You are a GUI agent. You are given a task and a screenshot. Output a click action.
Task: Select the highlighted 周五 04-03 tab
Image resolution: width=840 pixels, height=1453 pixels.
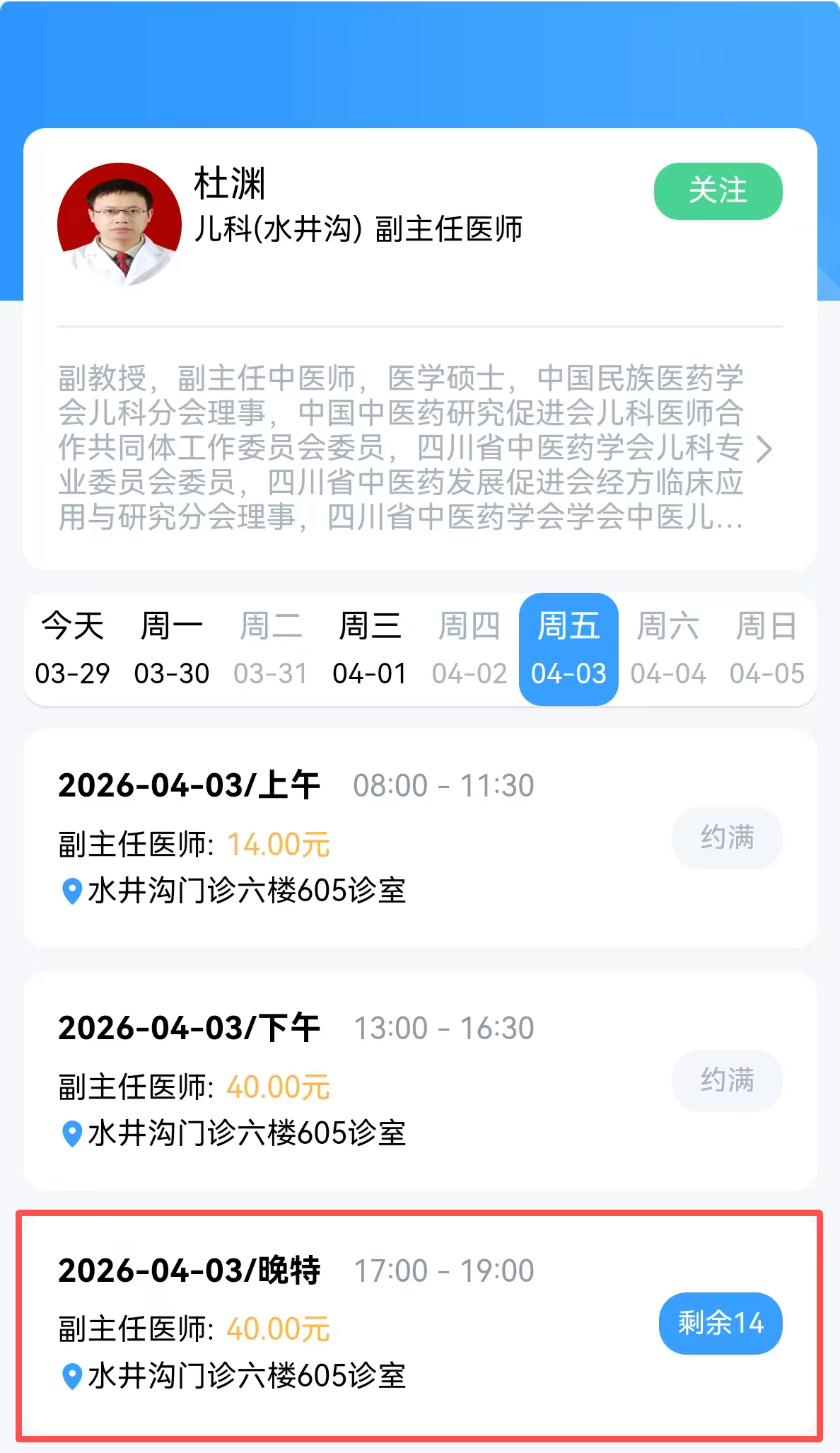[x=570, y=647]
